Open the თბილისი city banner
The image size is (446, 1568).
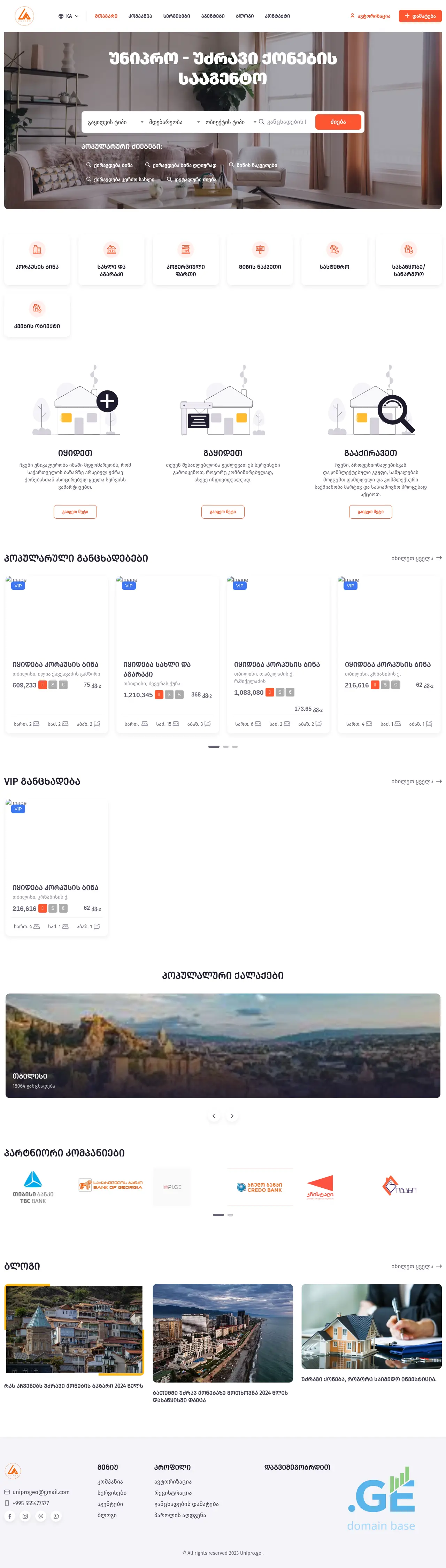223,1045
